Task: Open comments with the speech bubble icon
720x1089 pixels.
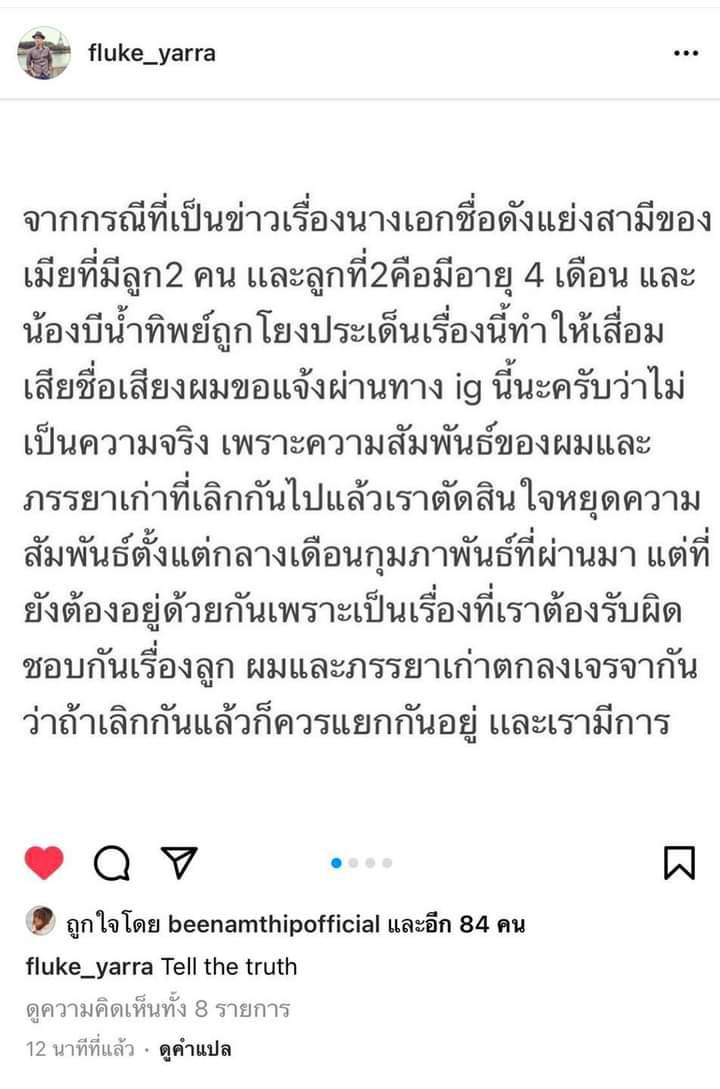Action: (115, 862)
